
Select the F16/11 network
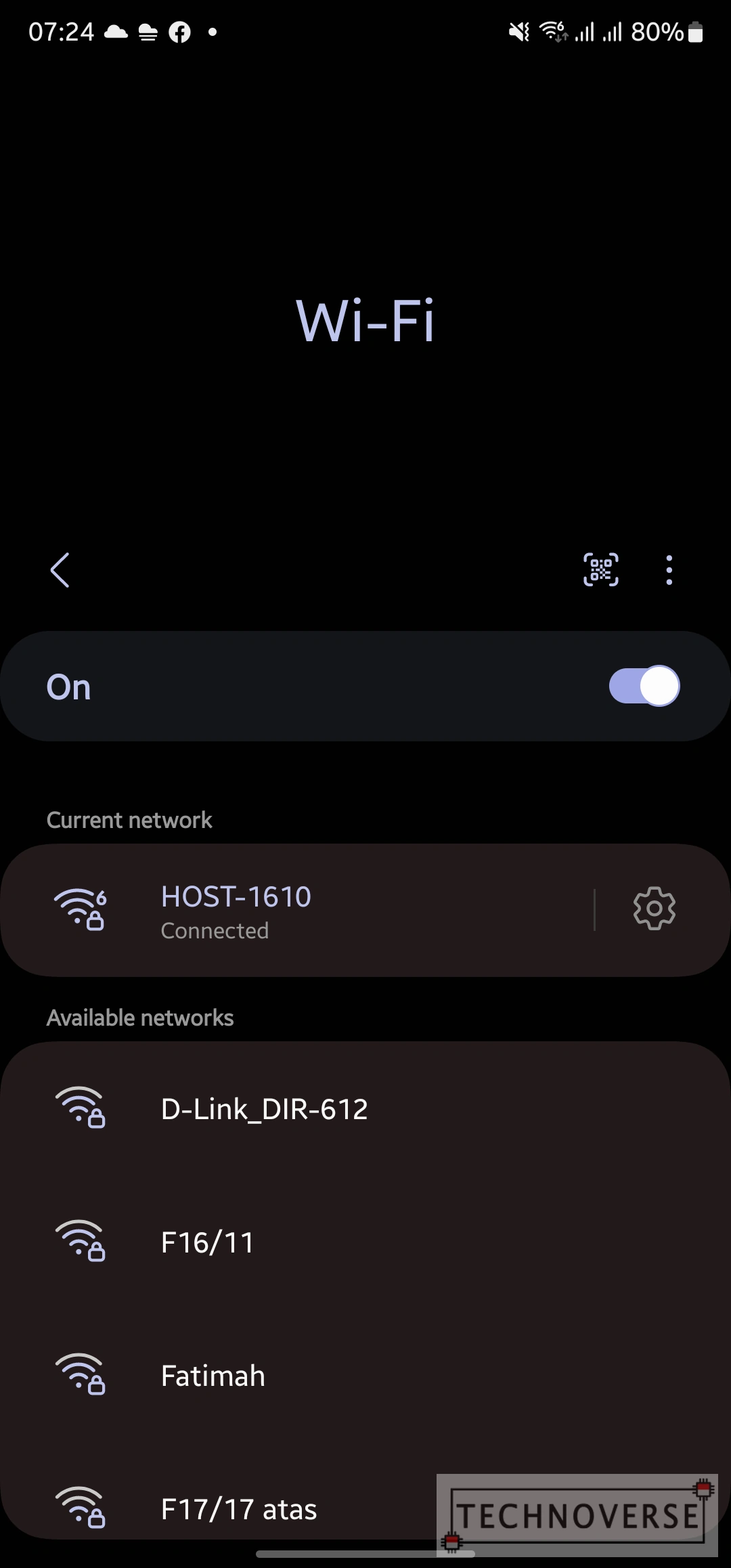click(365, 1242)
